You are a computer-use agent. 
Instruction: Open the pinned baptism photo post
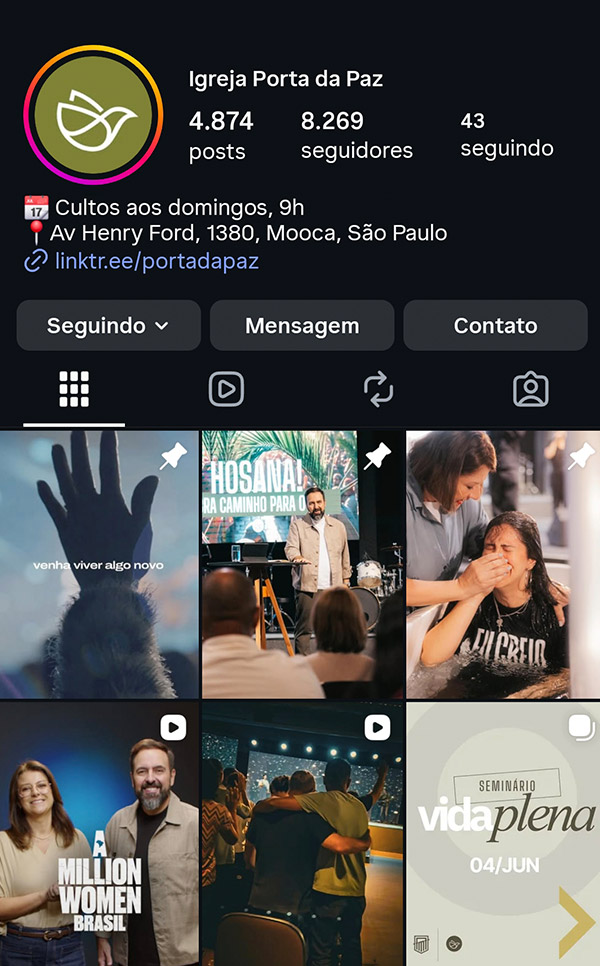click(503, 565)
